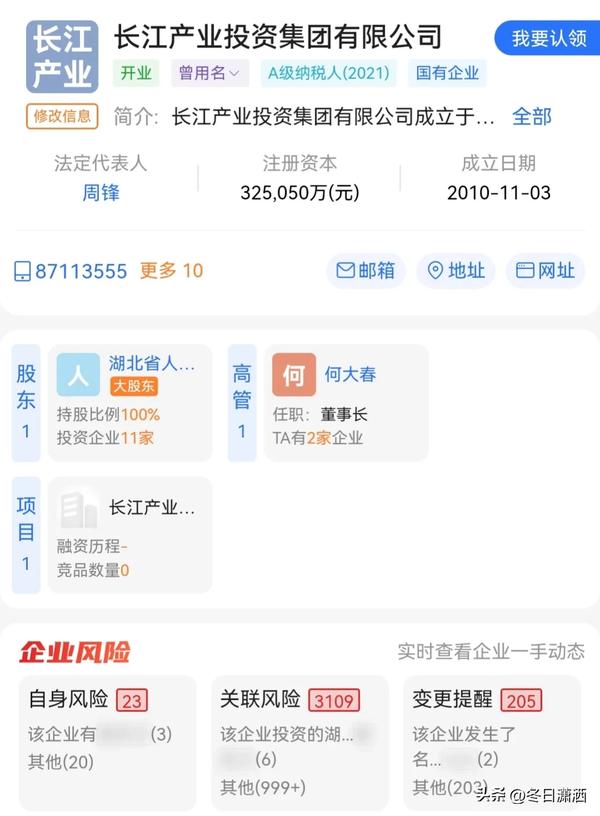Expand the 曾用名 former names dropdown
This screenshot has width=600, height=816.
point(210,73)
